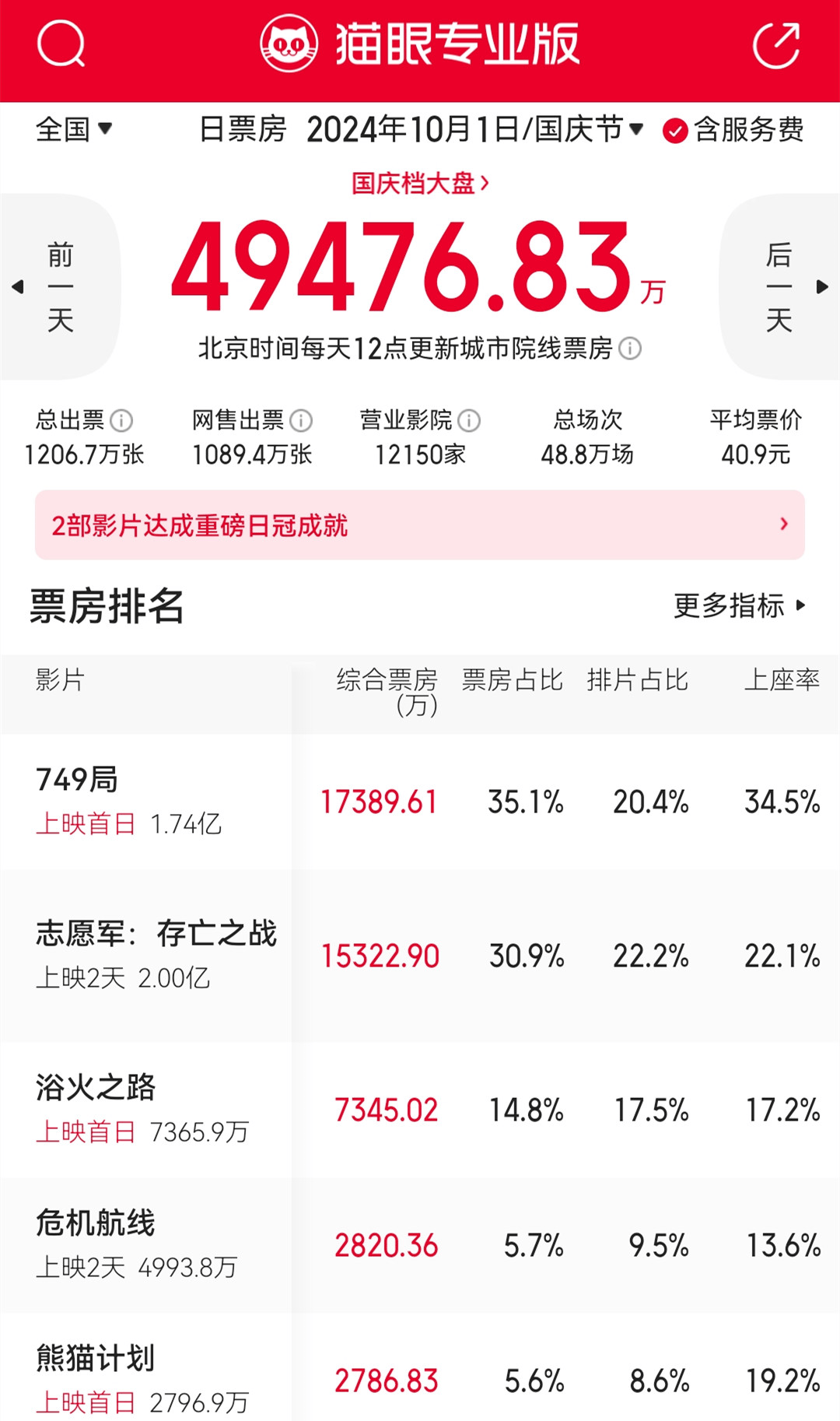
Task: Show info for 网售出票
Action: pyautogui.click(x=301, y=421)
